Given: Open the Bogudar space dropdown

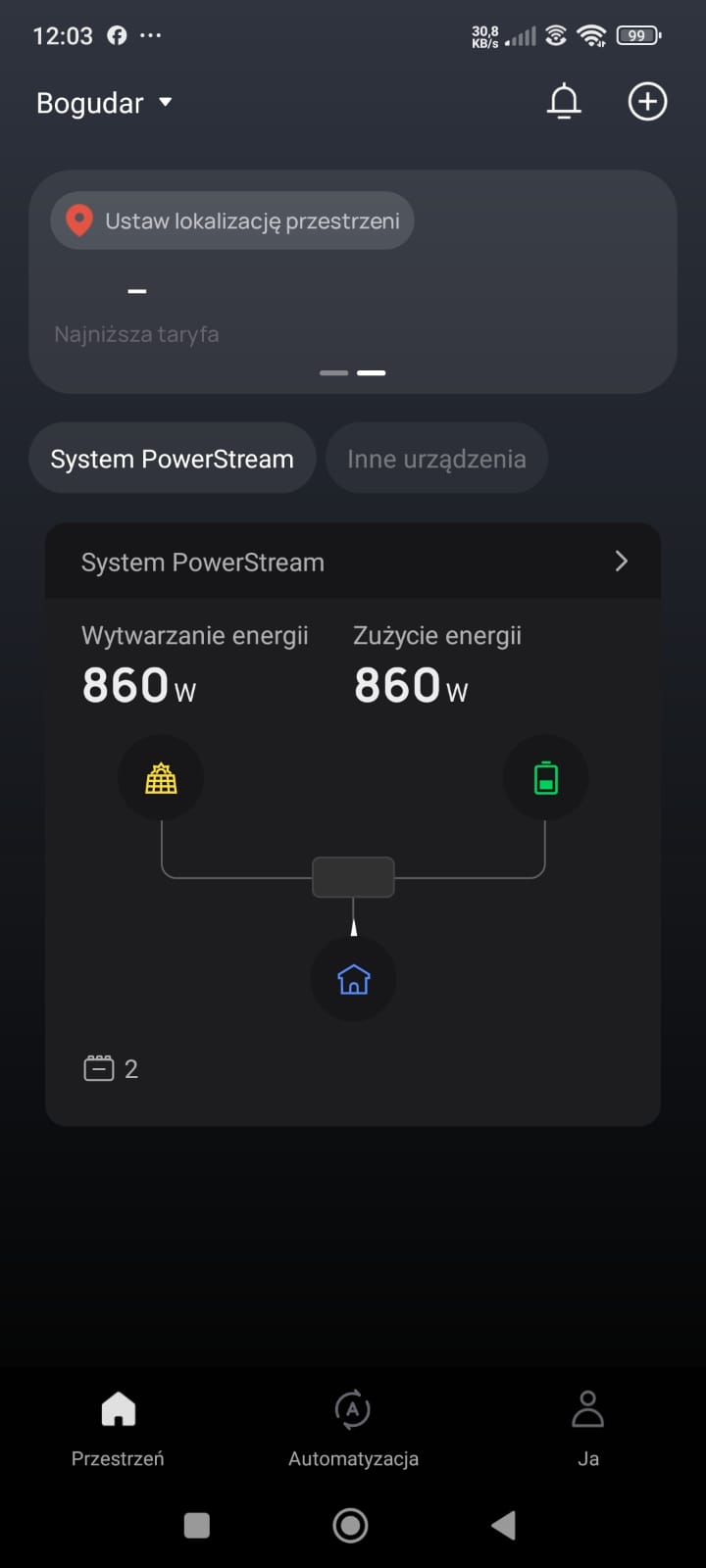Looking at the screenshot, I should (105, 103).
